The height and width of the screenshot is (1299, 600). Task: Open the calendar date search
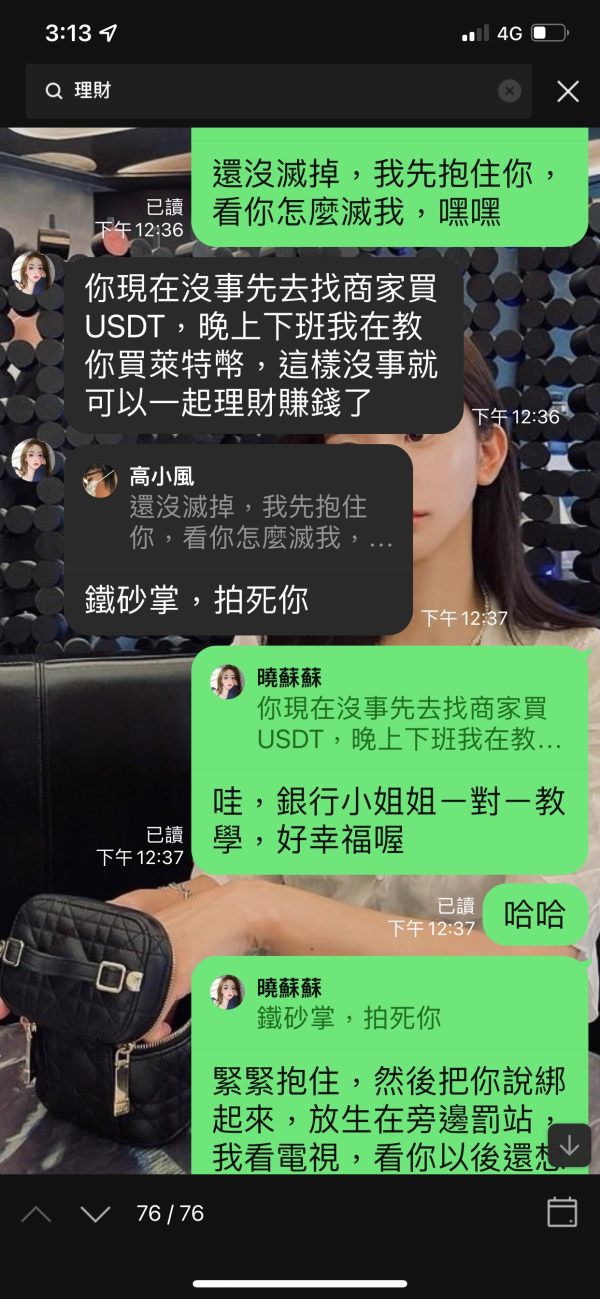562,1212
